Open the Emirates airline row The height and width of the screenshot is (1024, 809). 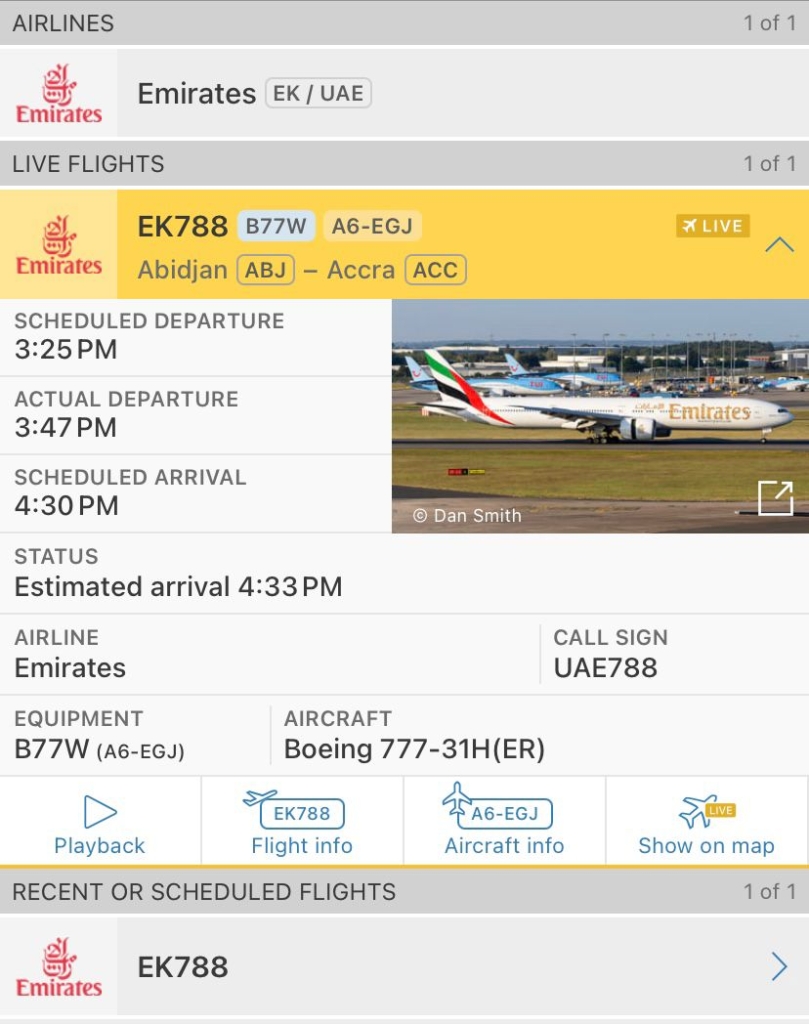click(404, 93)
